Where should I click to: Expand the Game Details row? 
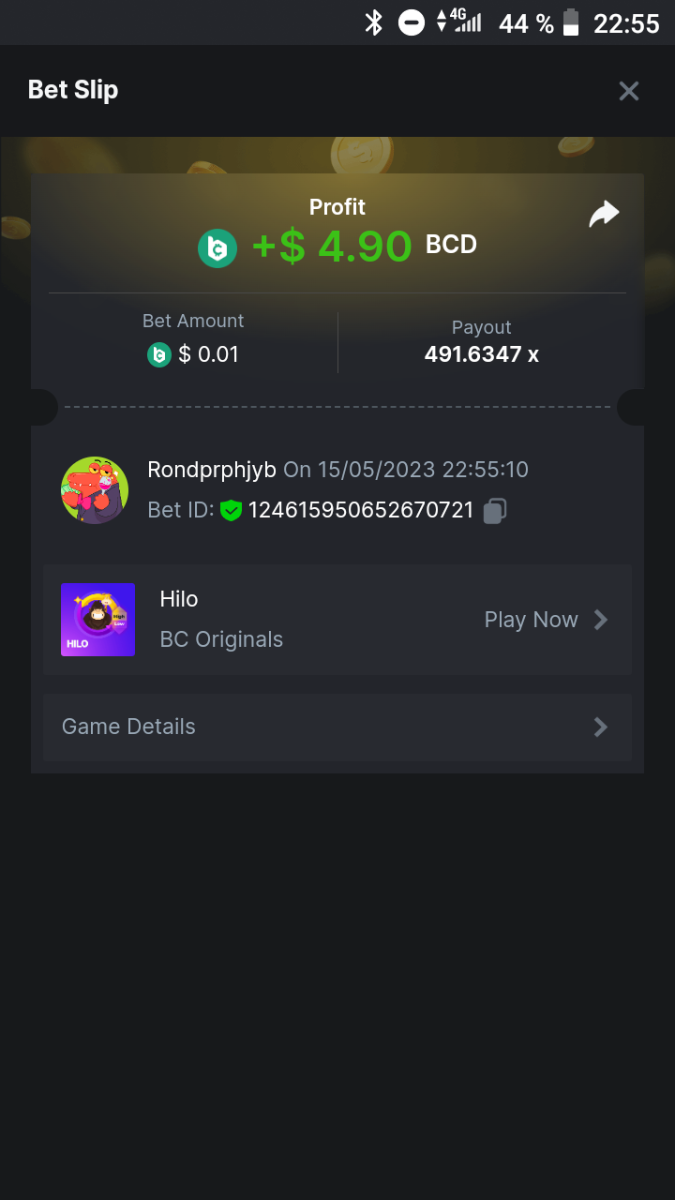pyautogui.click(x=337, y=727)
